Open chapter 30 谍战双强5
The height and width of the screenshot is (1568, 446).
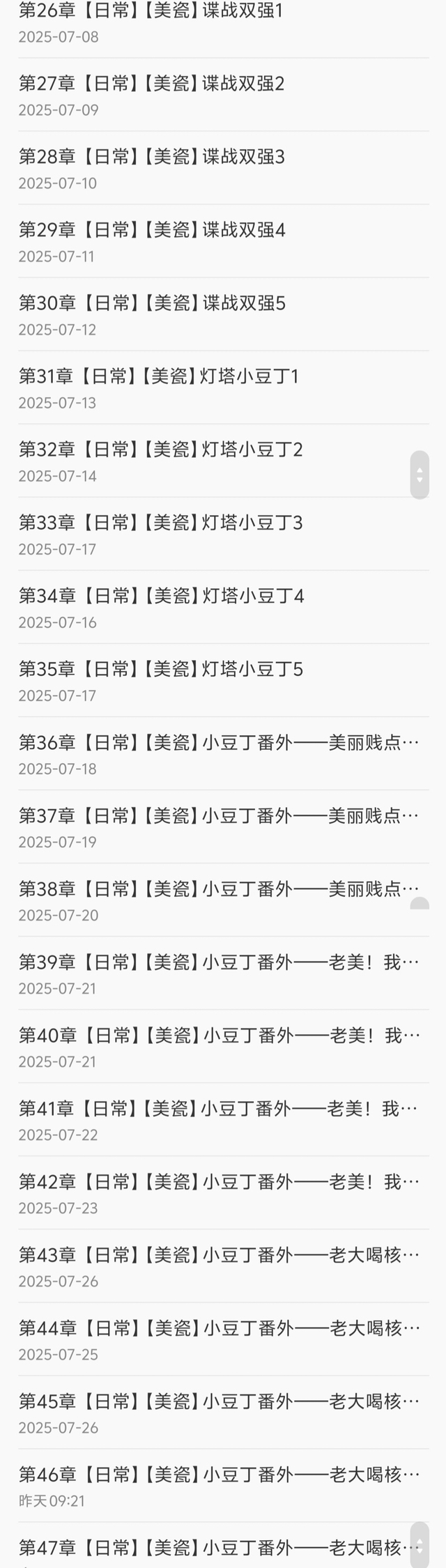pyautogui.click(x=152, y=304)
